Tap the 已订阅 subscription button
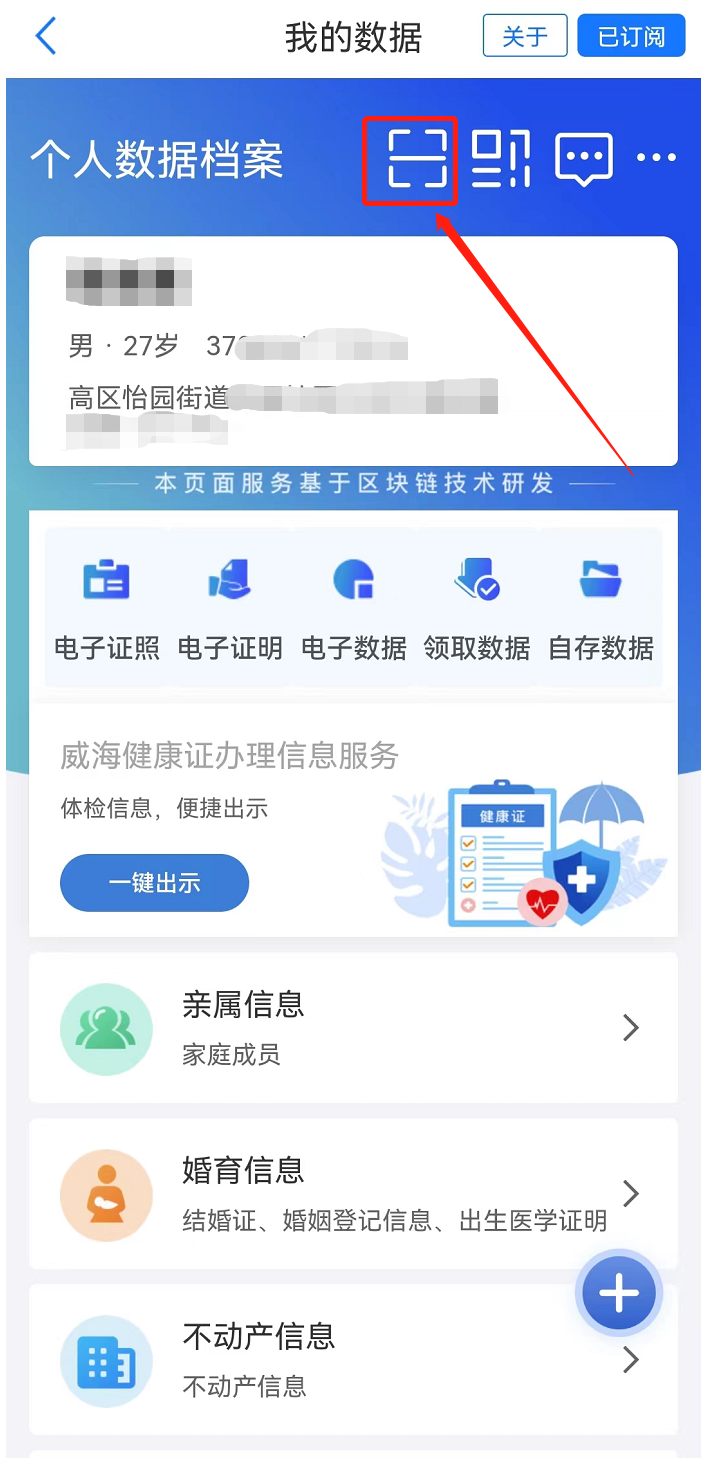Screen dimensions: 707x1463 tap(631, 37)
